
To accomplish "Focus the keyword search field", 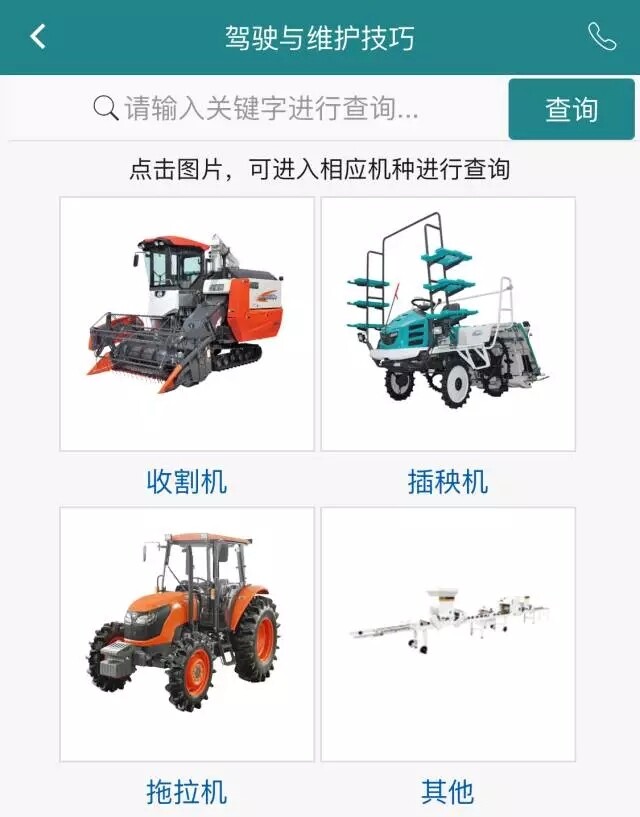I will coord(270,108).
